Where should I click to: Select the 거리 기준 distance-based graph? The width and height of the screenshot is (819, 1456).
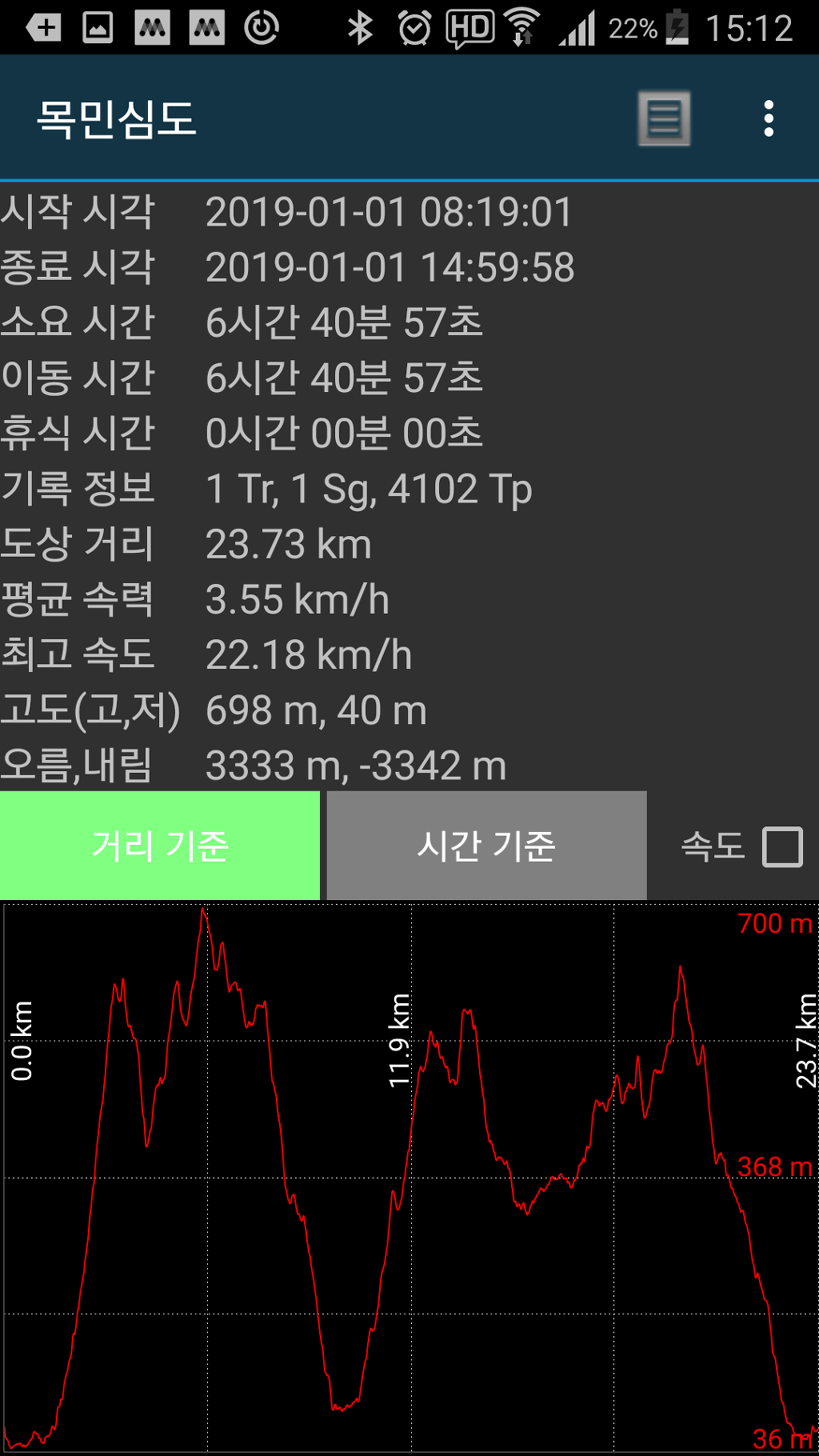point(160,846)
